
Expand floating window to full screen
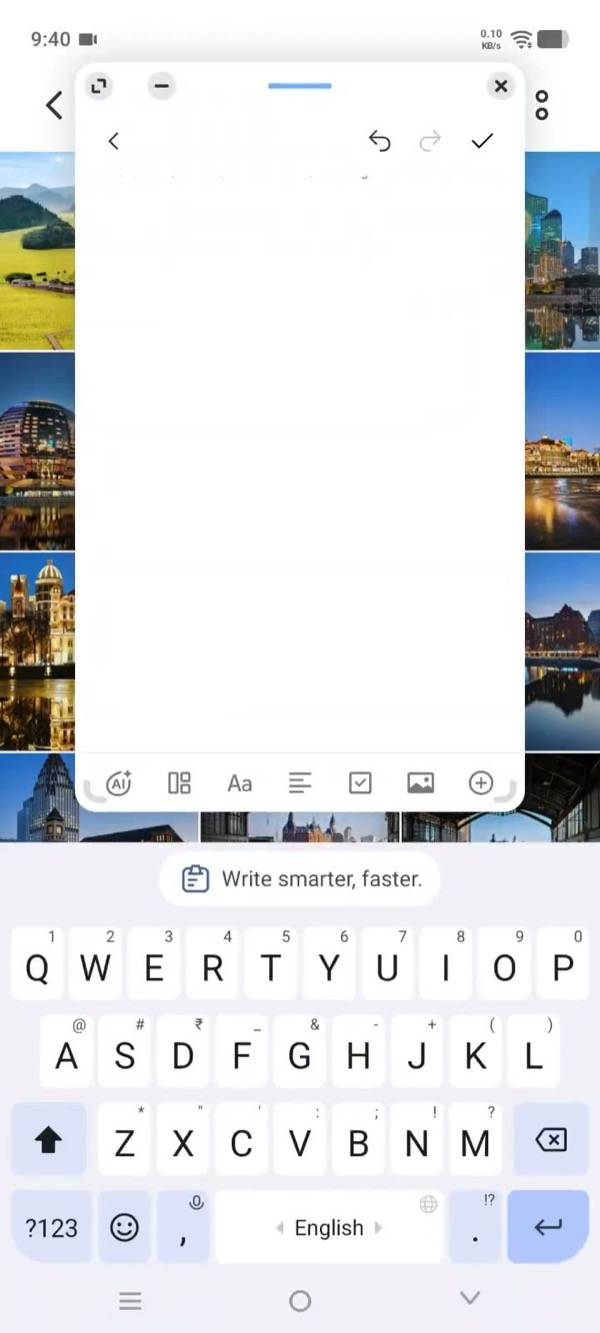[x=97, y=86]
